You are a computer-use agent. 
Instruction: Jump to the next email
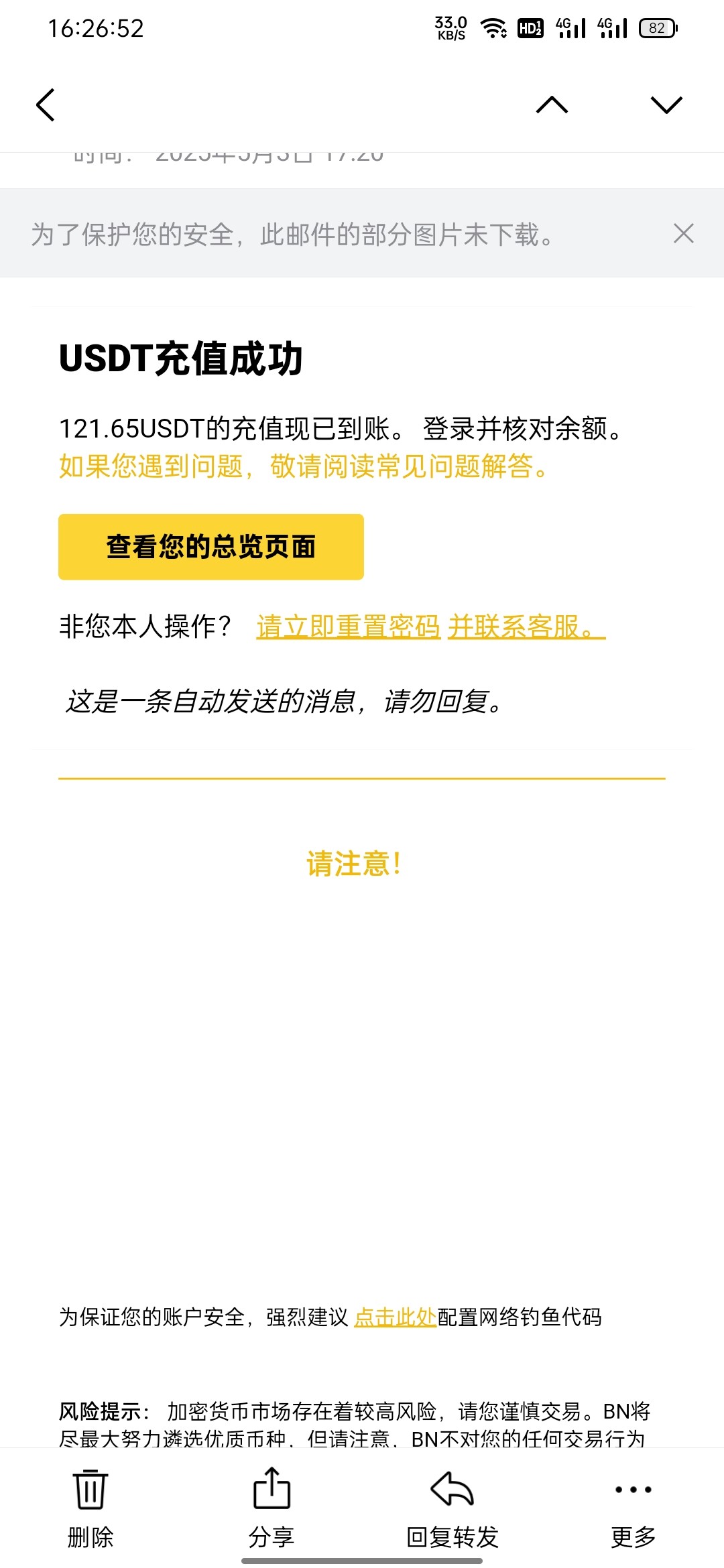(666, 105)
